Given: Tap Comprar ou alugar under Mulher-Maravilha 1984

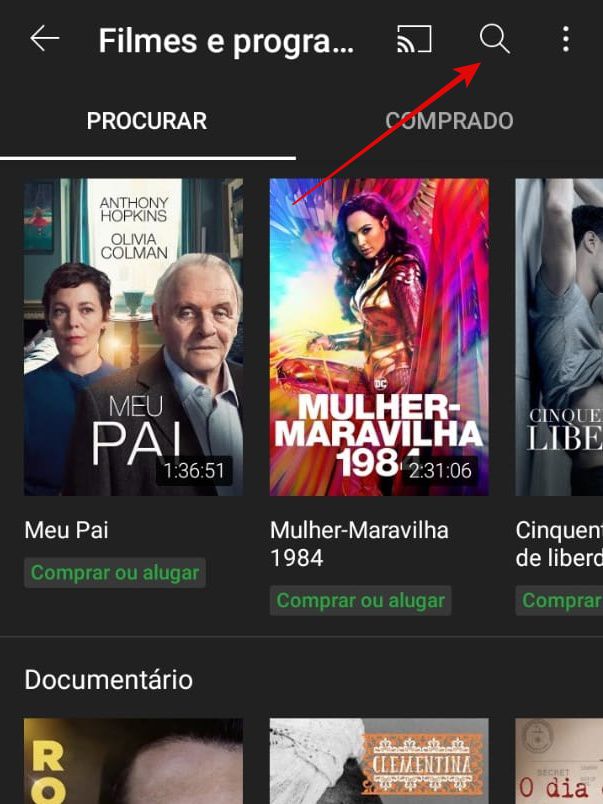Looking at the screenshot, I should pyautogui.click(x=360, y=600).
